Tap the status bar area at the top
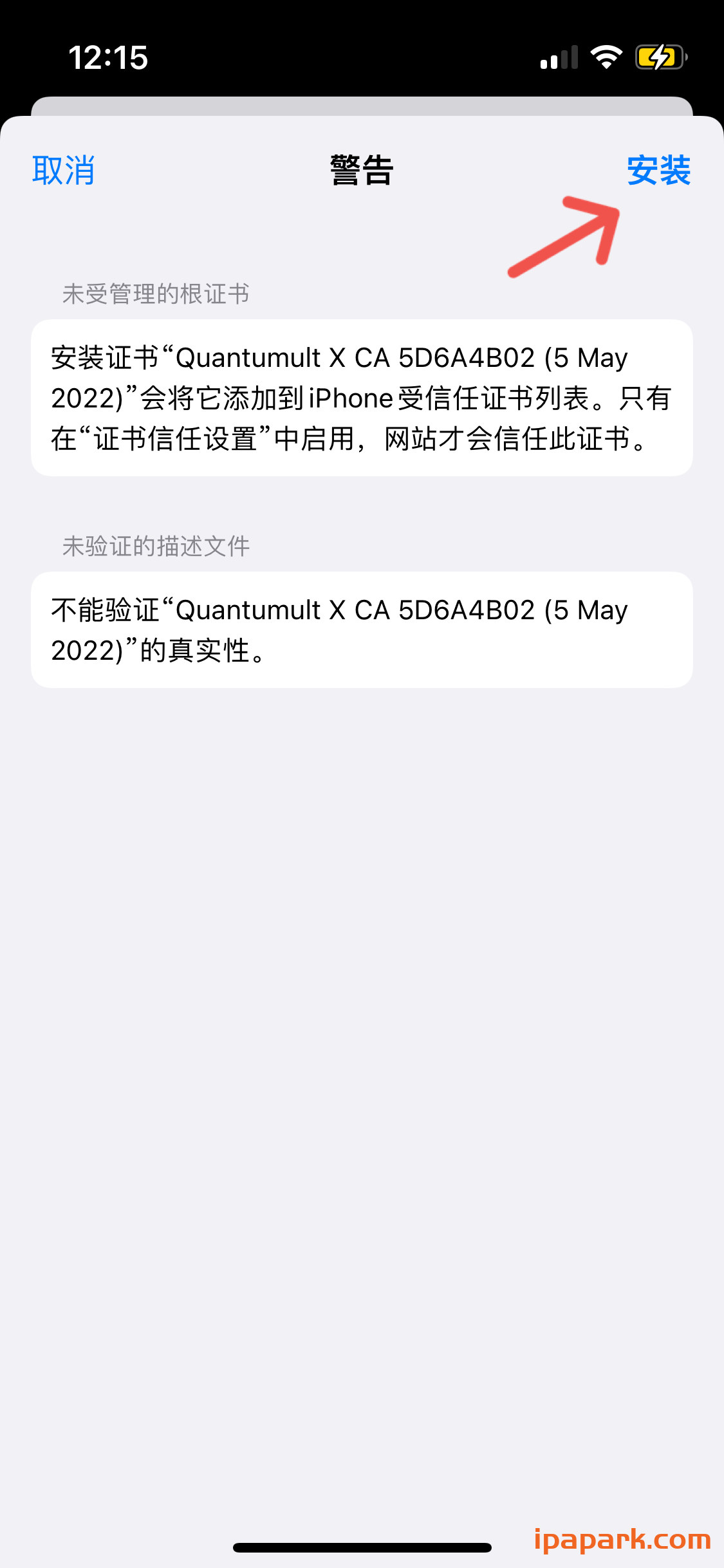Image resolution: width=724 pixels, height=1568 pixels. click(362, 57)
